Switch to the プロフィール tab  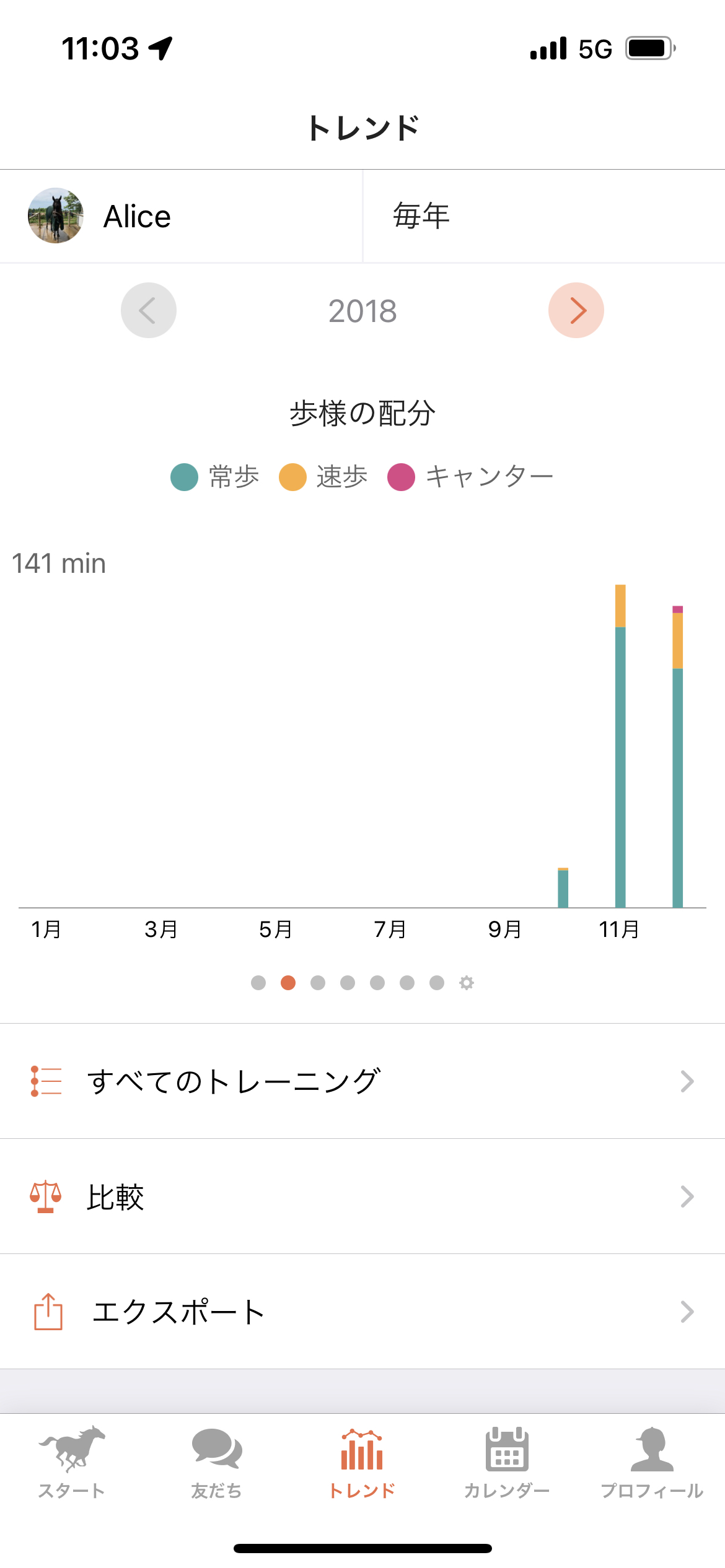652,1461
